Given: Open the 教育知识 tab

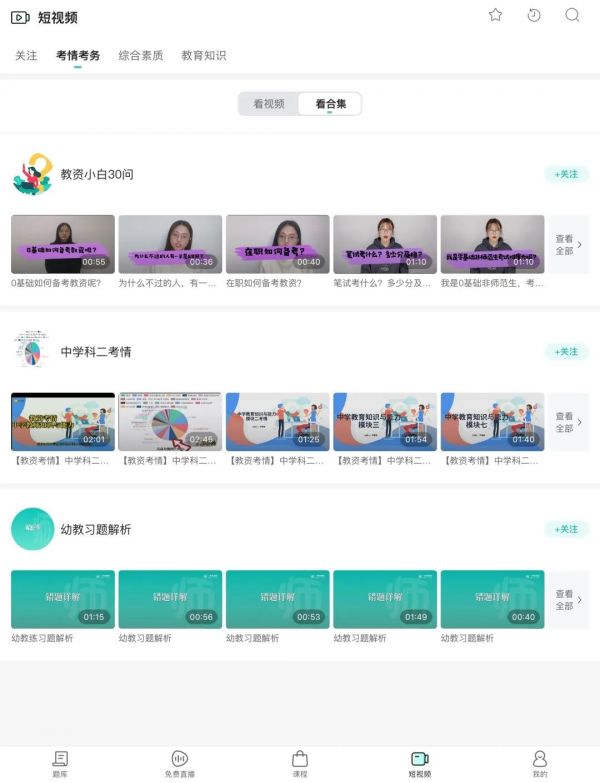Looking at the screenshot, I should (x=203, y=56).
